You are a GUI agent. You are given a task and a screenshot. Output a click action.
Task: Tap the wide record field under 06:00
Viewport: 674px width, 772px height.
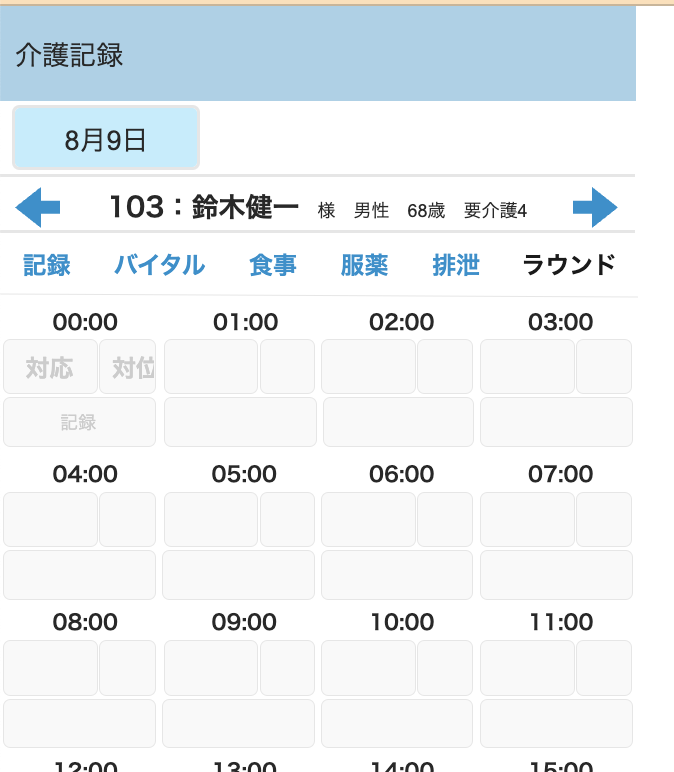398,575
